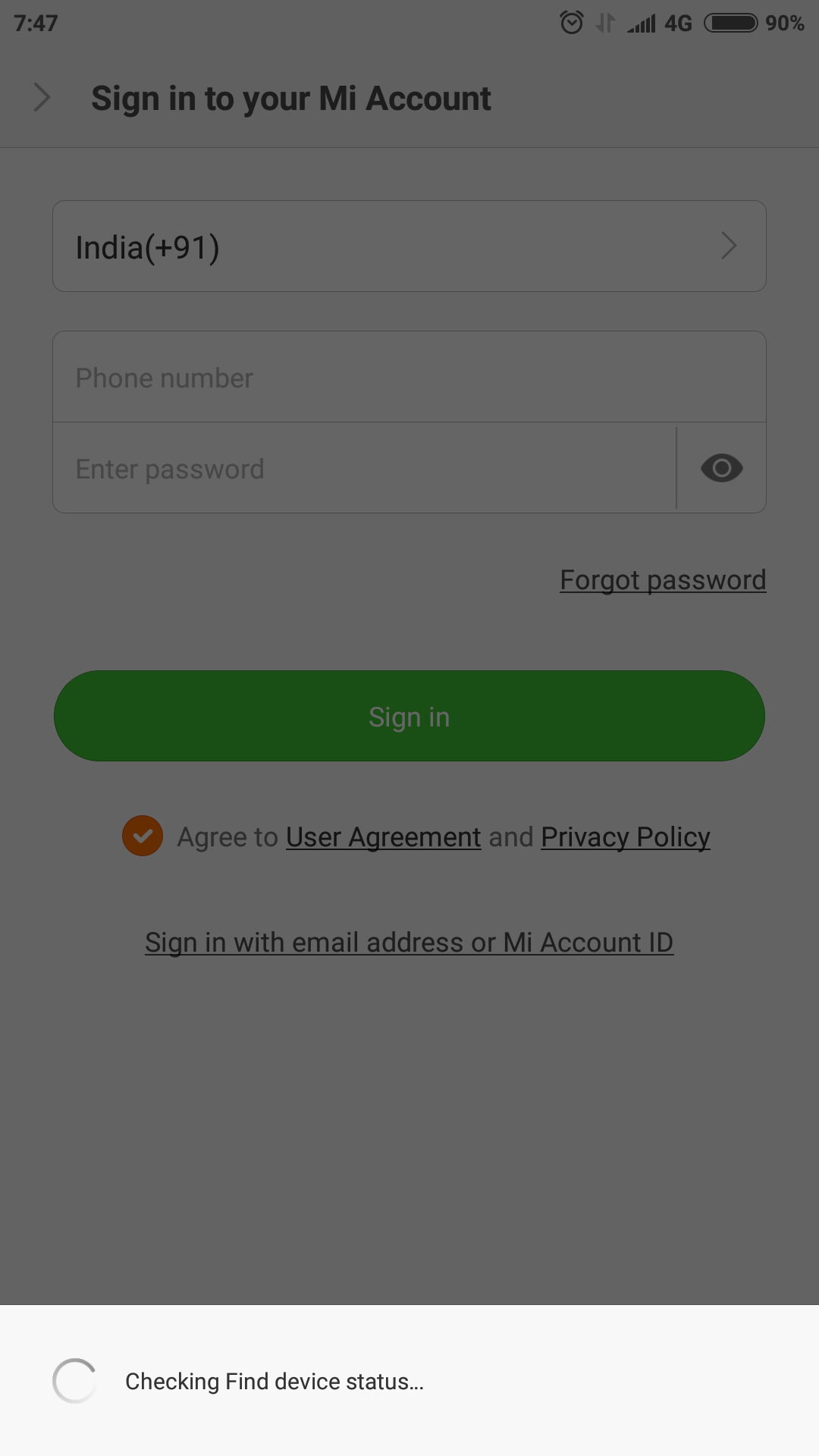
Task: Open the Forgot password link
Action: [663, 580]
